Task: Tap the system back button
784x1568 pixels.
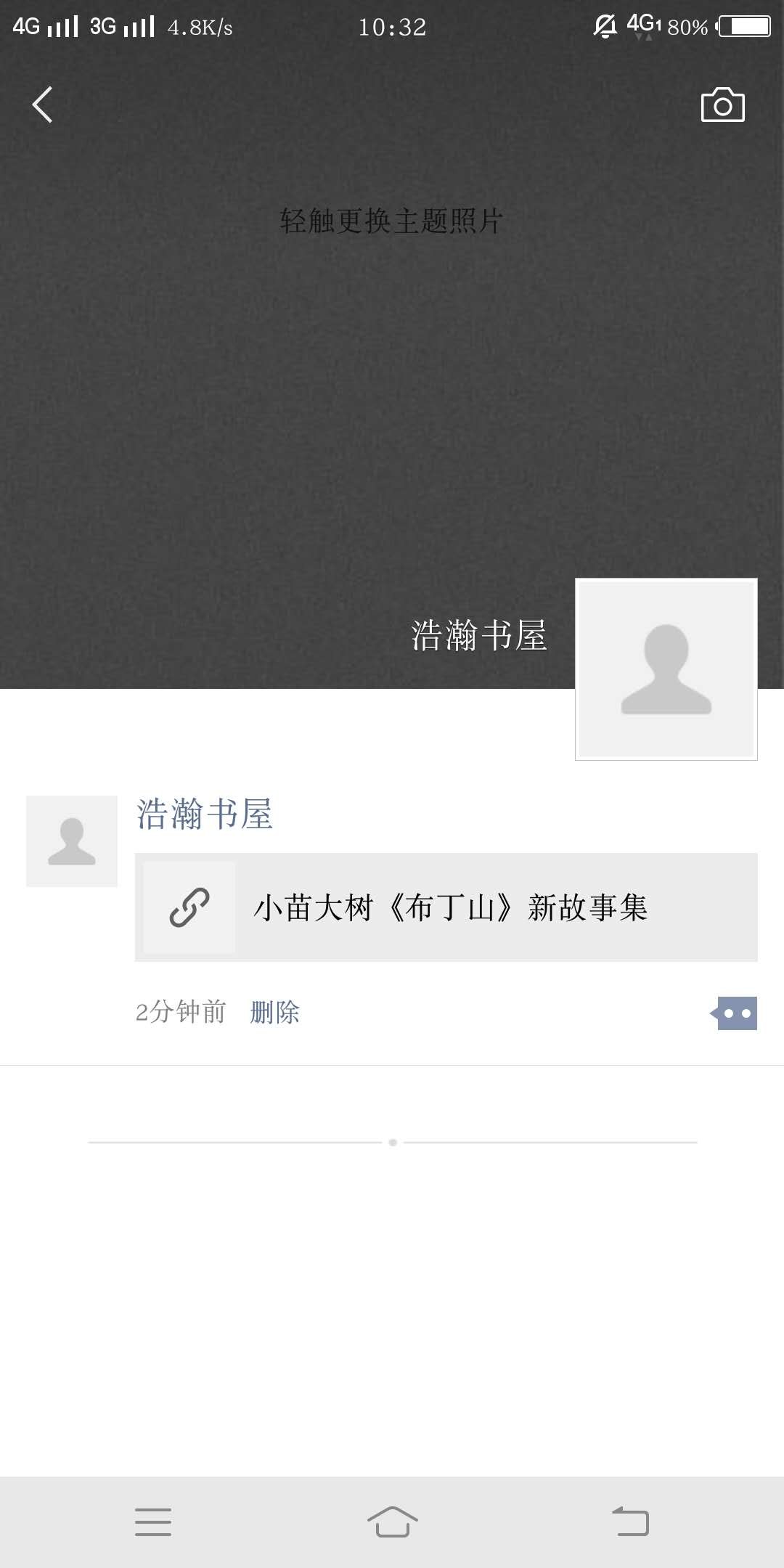Action: tap(630, 1522)
